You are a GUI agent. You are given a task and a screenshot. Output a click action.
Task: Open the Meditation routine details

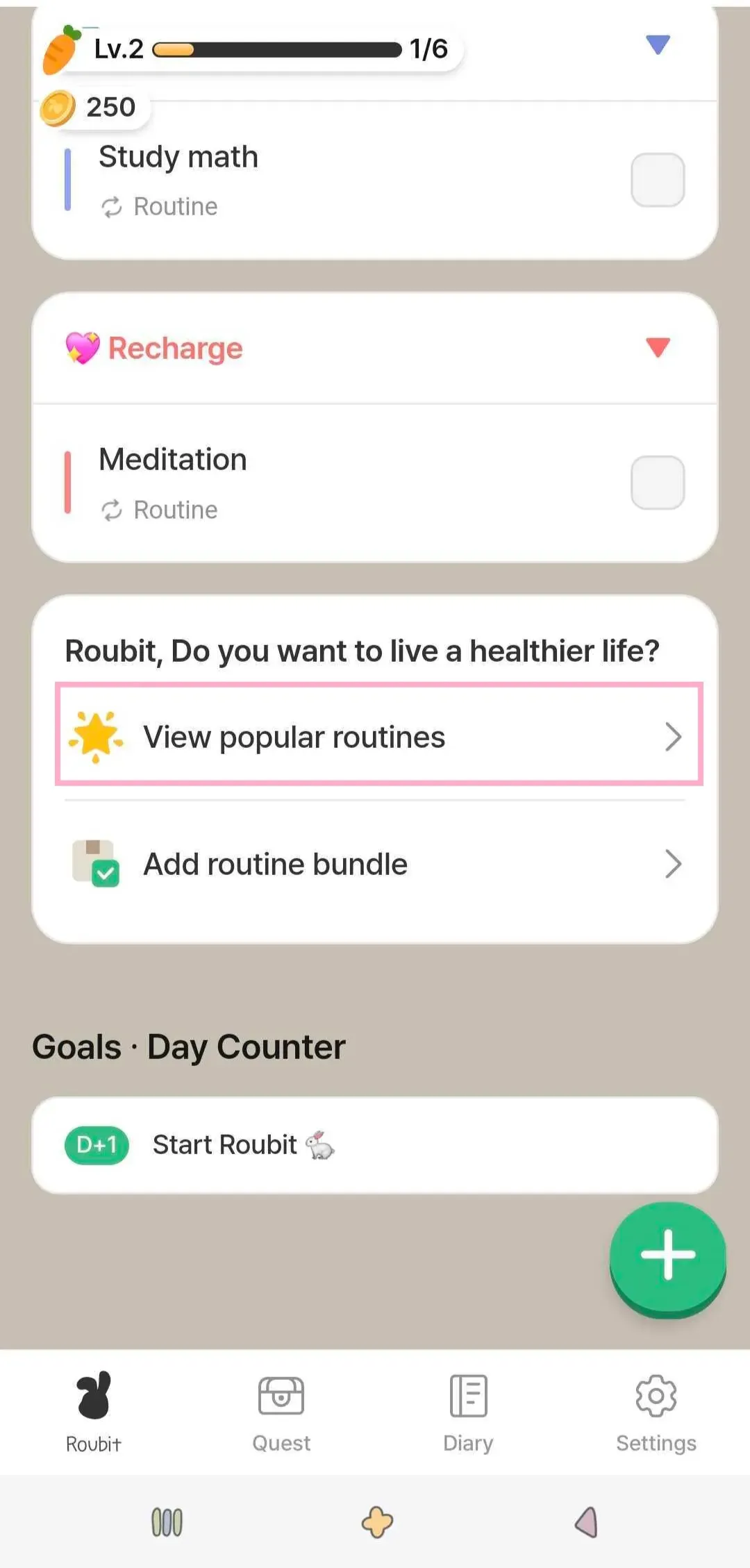click(278, 483)
